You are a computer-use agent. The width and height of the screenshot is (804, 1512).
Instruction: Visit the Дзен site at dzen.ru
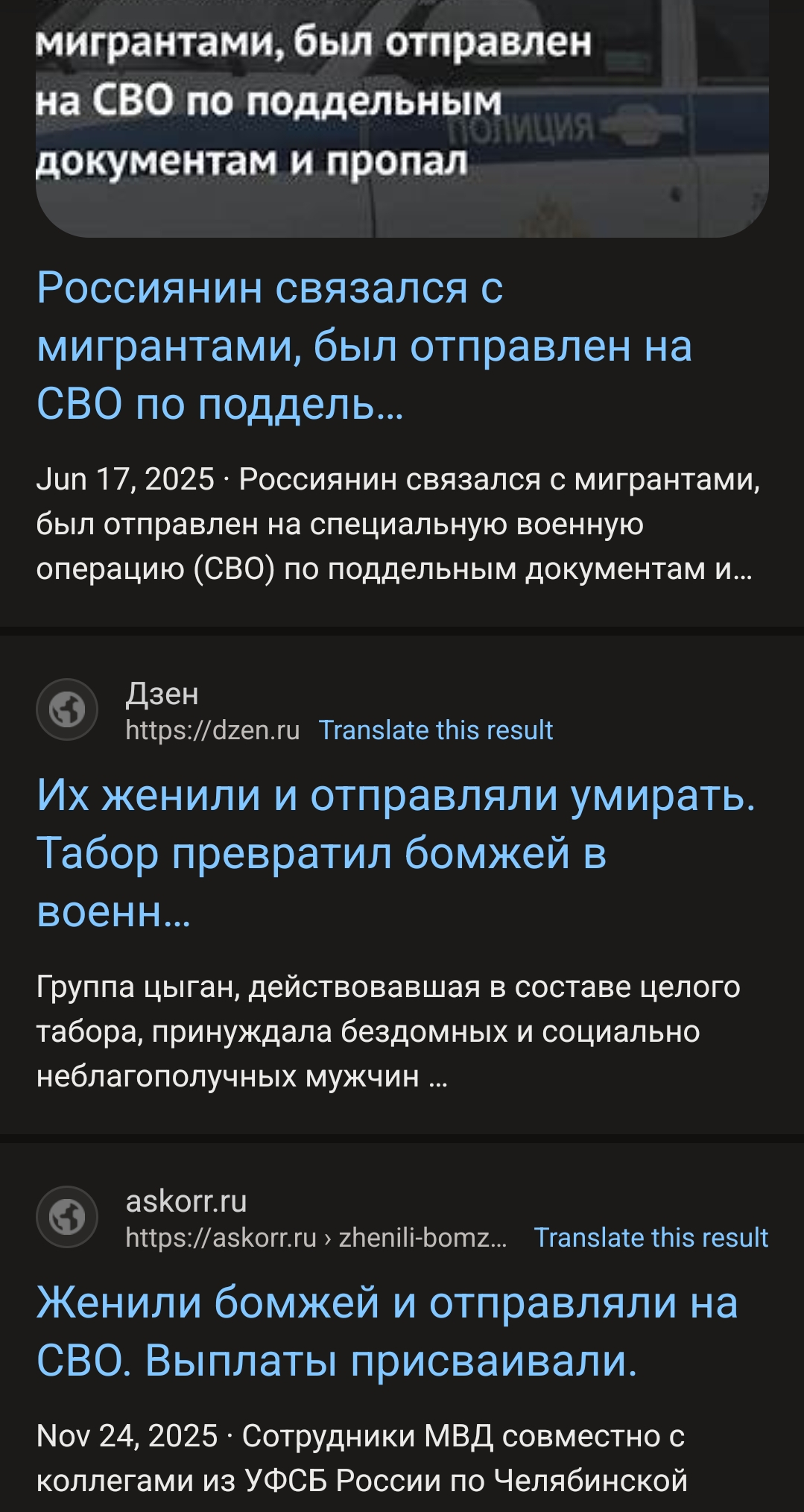click(212, 730)
